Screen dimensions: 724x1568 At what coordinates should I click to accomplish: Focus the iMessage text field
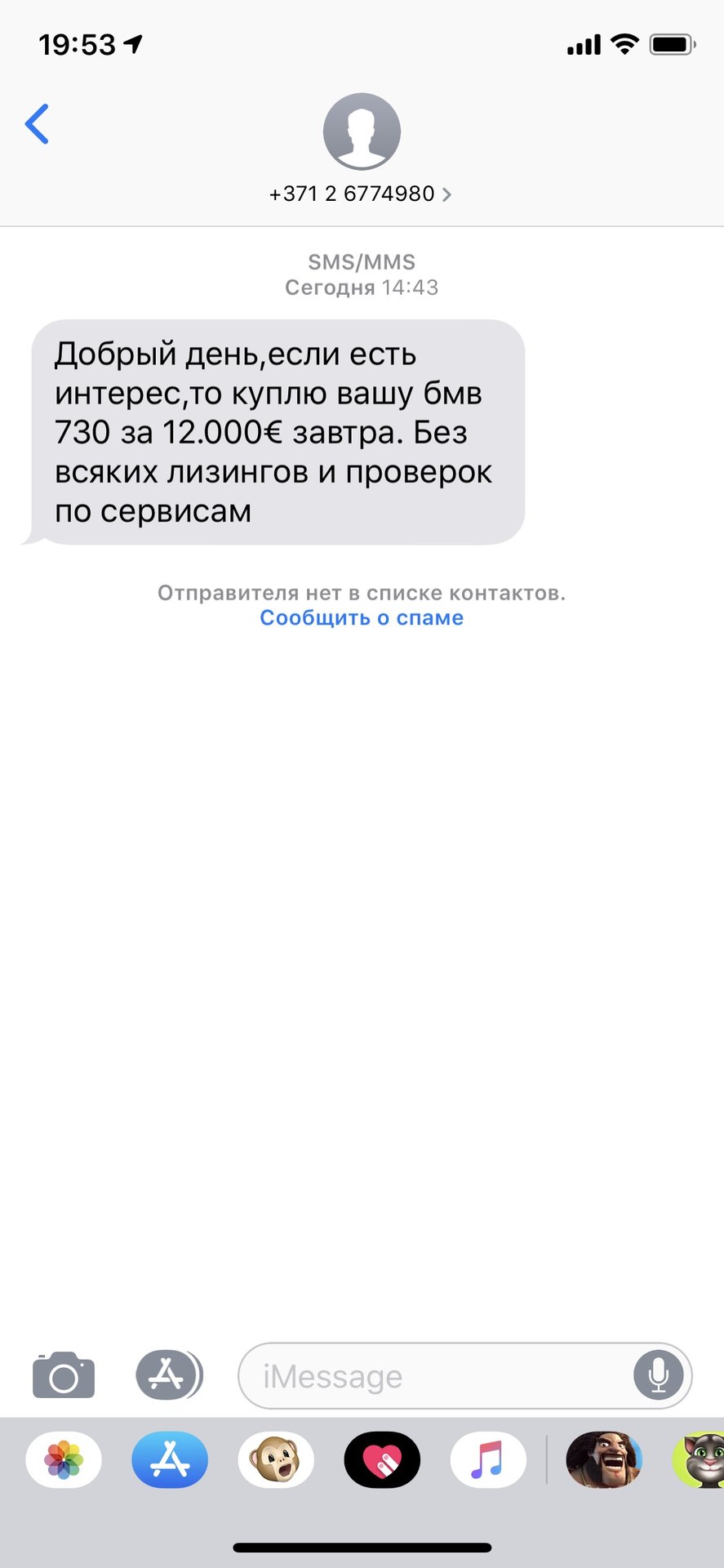point(433,1377)
